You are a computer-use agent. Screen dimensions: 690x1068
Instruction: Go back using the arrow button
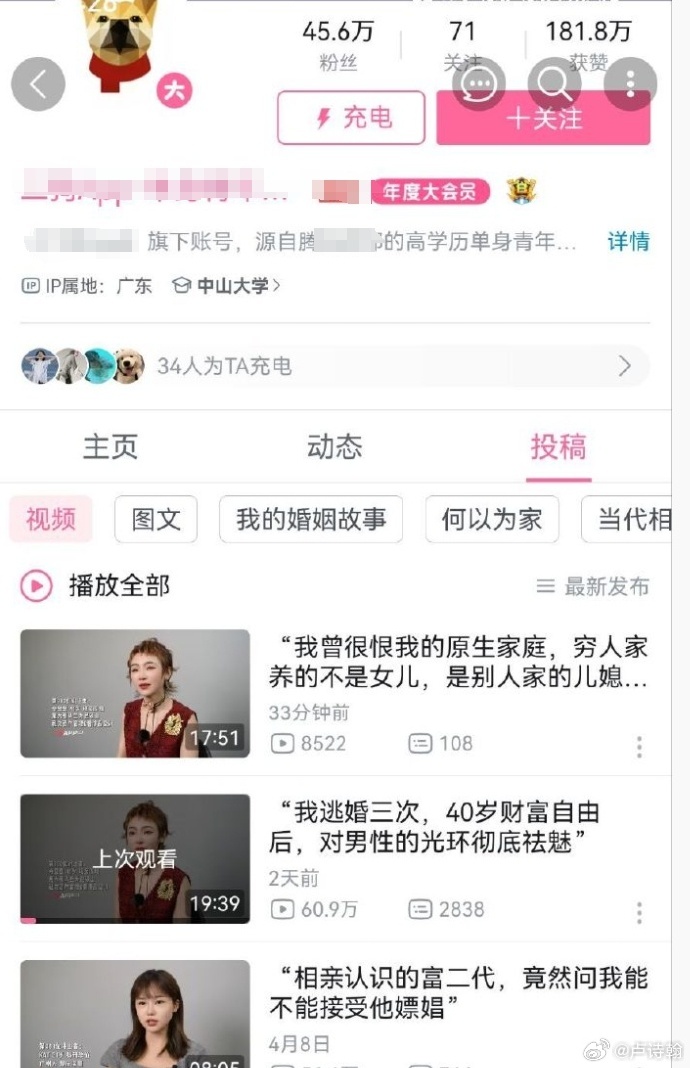(38, 84)
